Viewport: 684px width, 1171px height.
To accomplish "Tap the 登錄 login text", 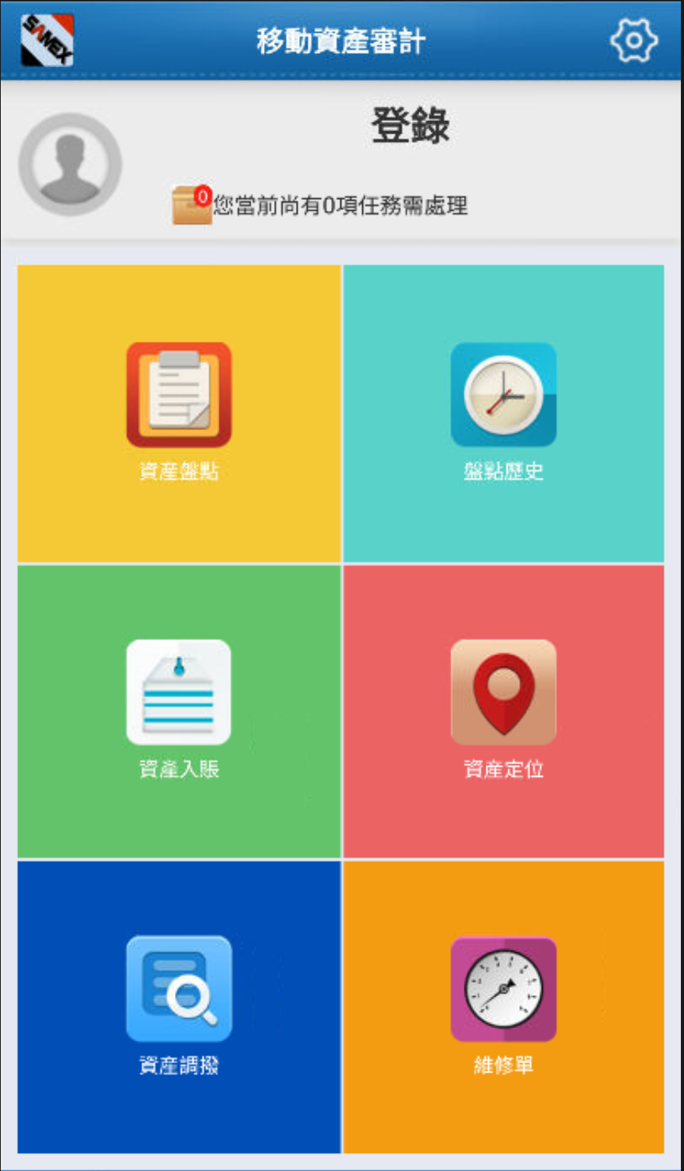I will tap(411, 126).
